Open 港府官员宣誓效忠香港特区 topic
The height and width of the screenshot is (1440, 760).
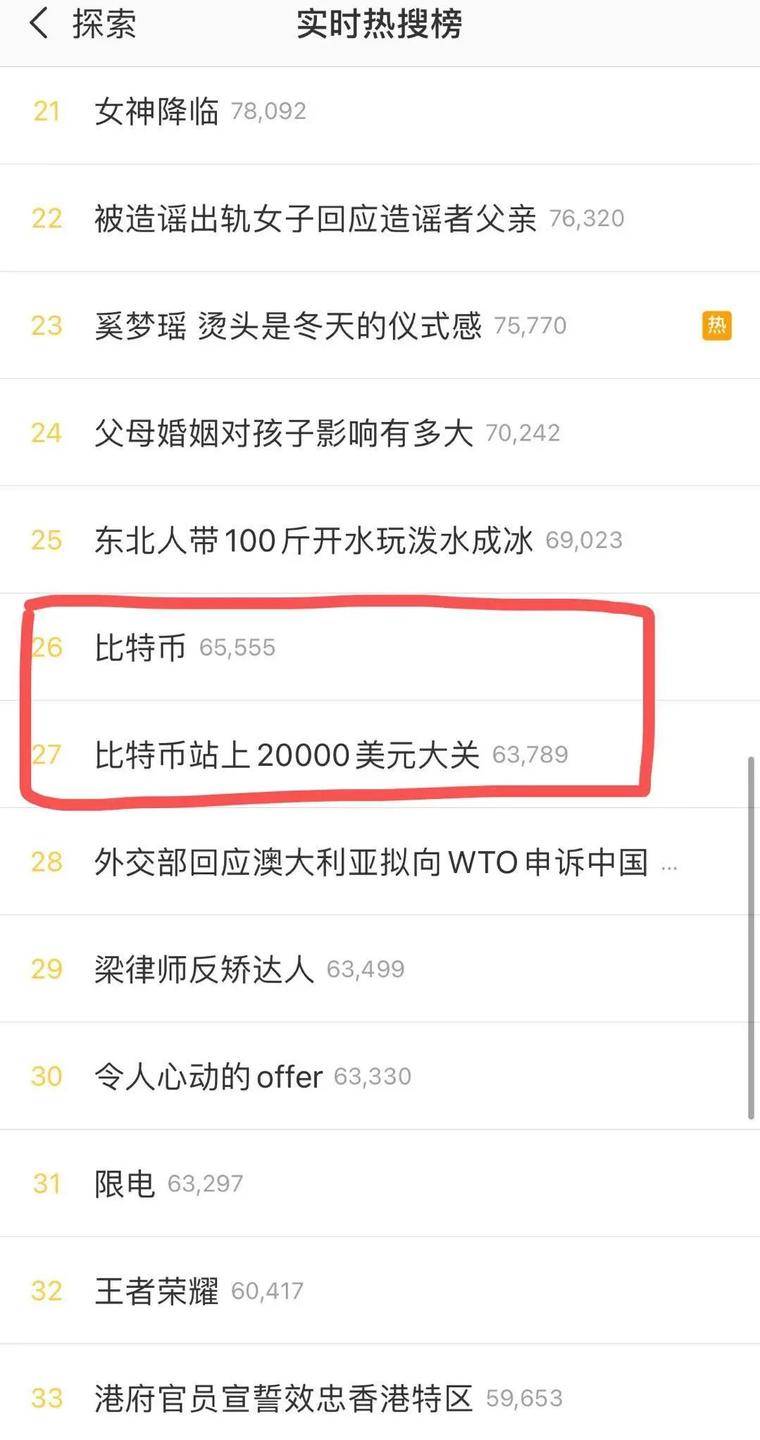380,1397
